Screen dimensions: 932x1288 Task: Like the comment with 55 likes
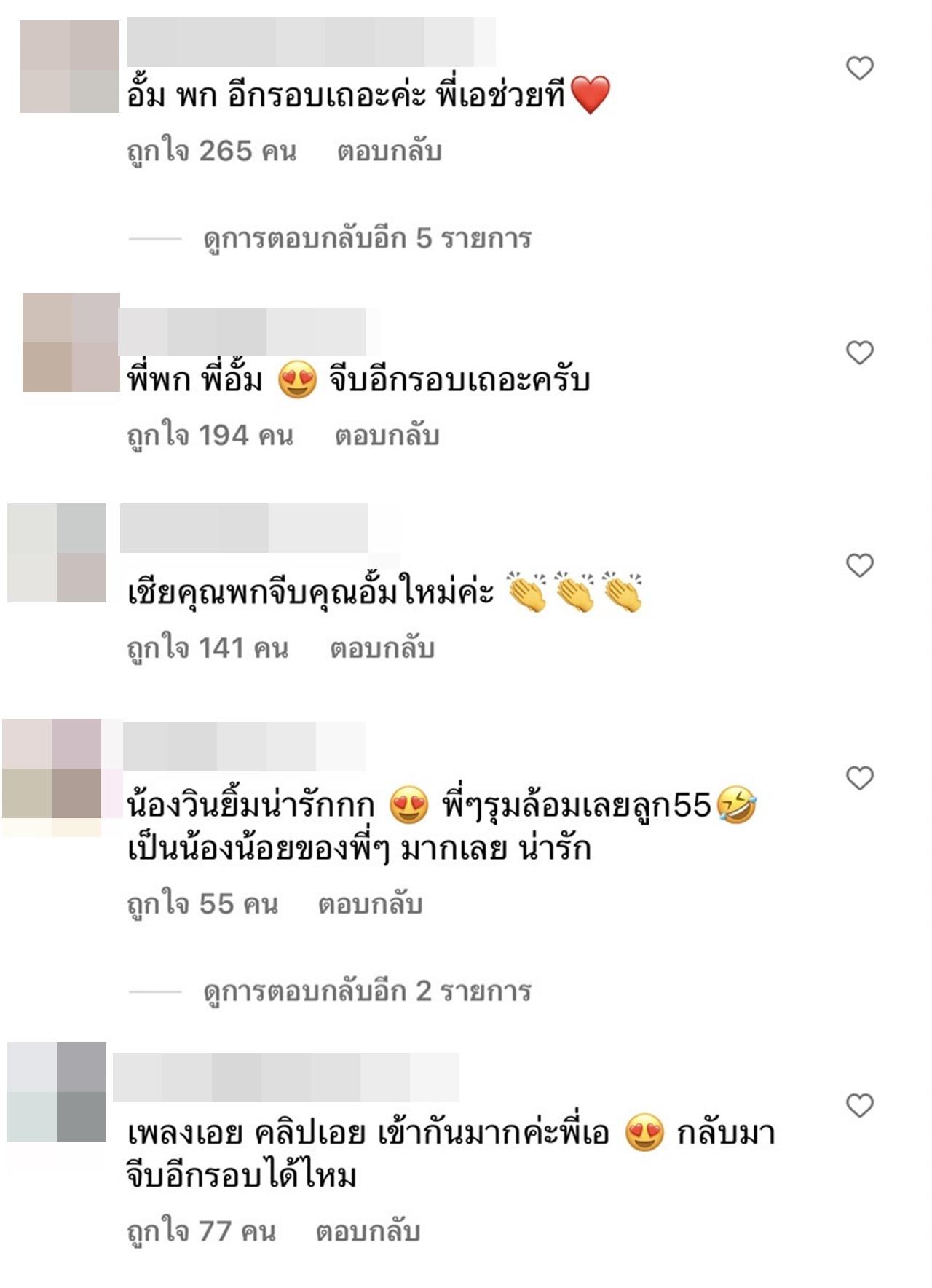point(859,778)
